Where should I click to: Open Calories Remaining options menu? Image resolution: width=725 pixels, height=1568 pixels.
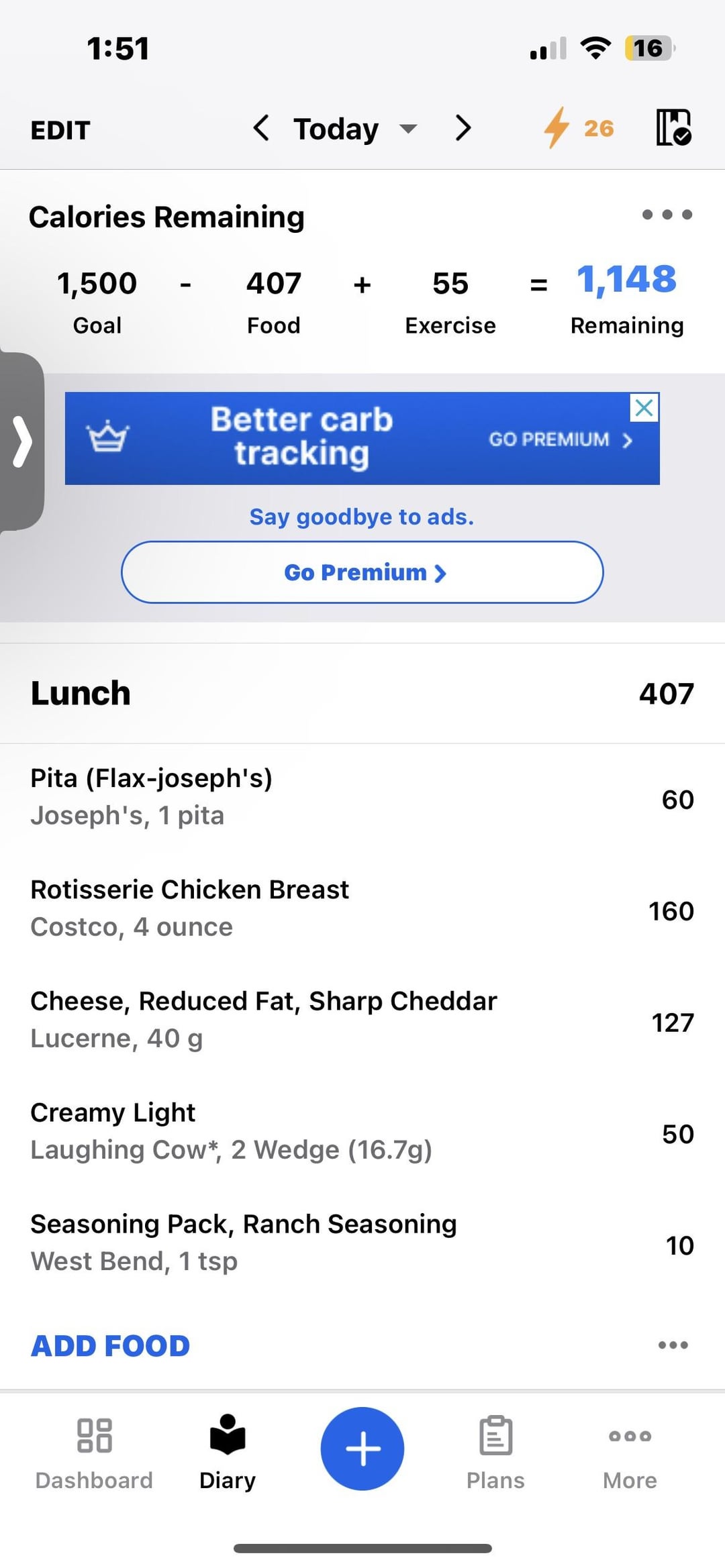(667, 215)
